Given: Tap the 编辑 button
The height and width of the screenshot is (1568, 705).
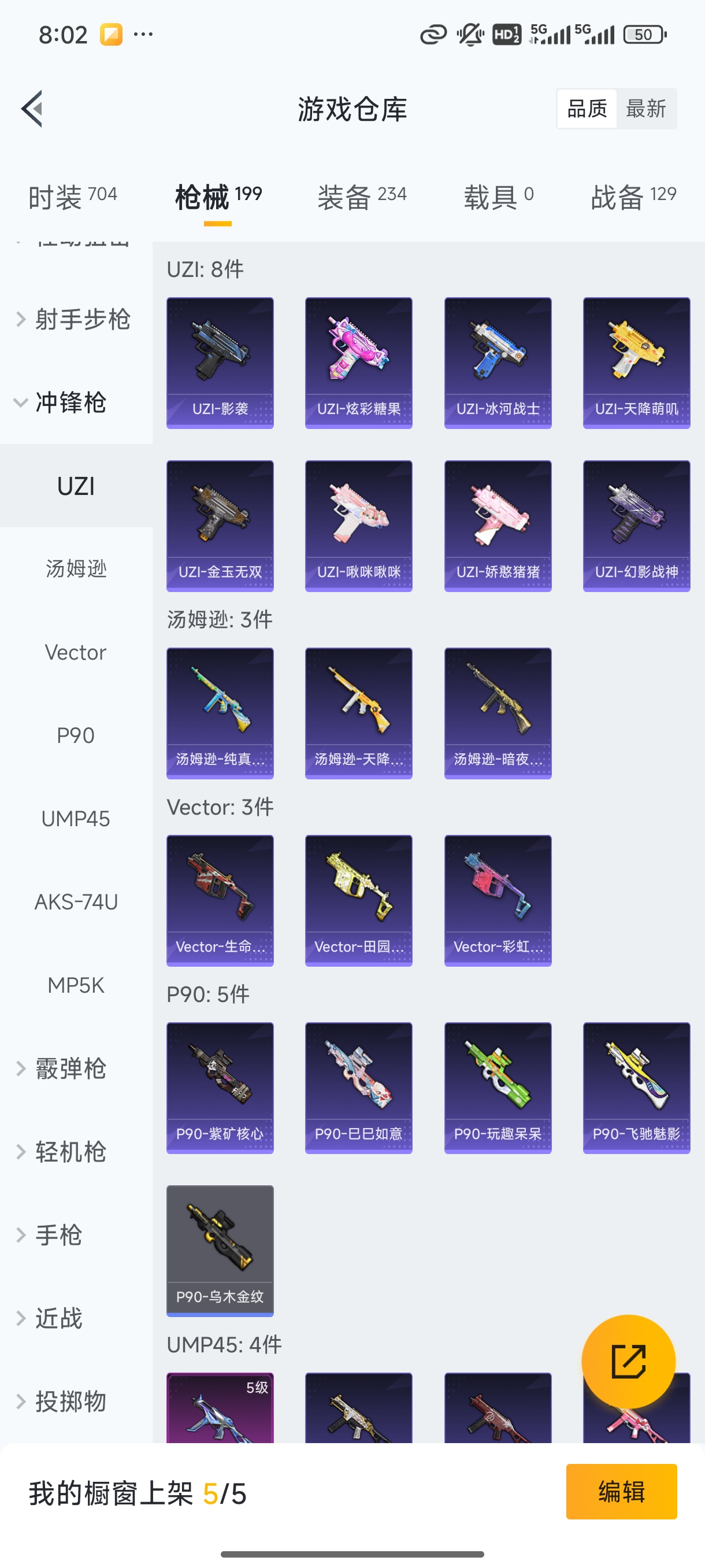Looking at the screenshot, I should coord(621,1491).
